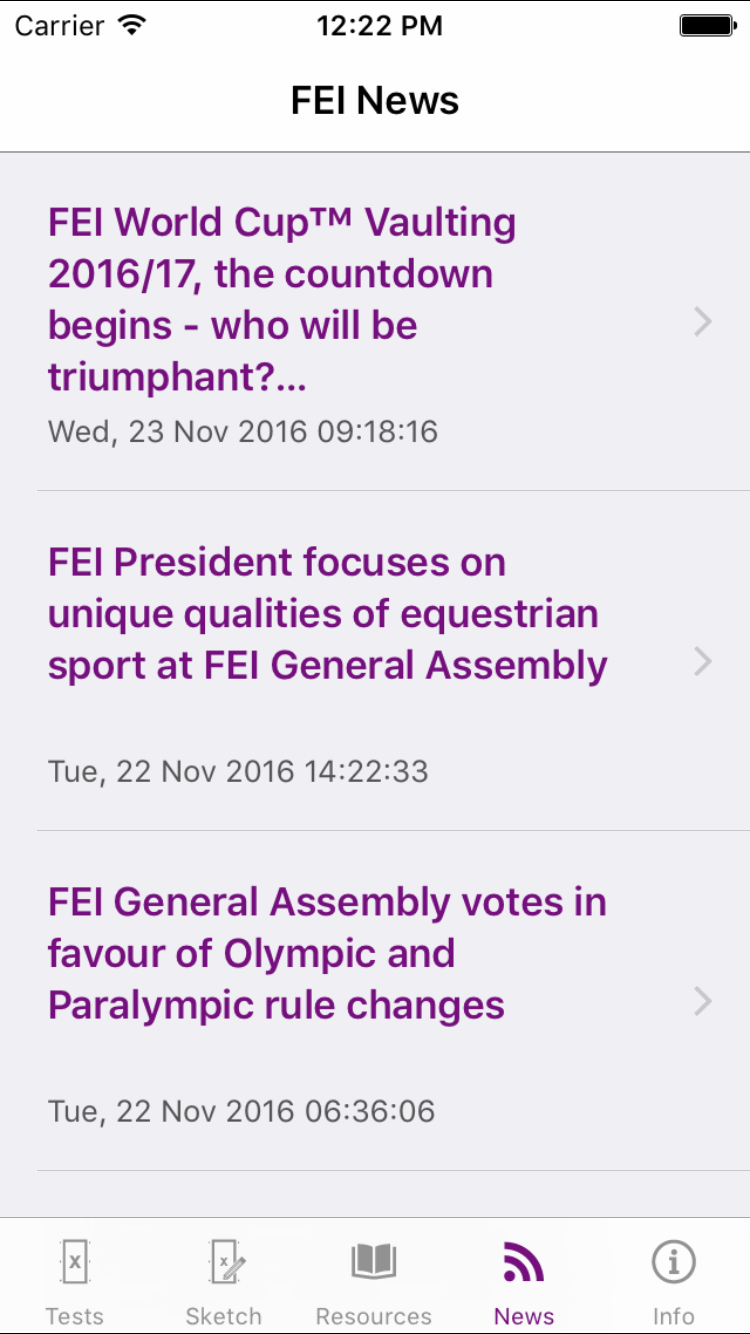This screenshot has height=1334, width=750.
Task: Go to the Info tab
Action: click(674, 1278)
